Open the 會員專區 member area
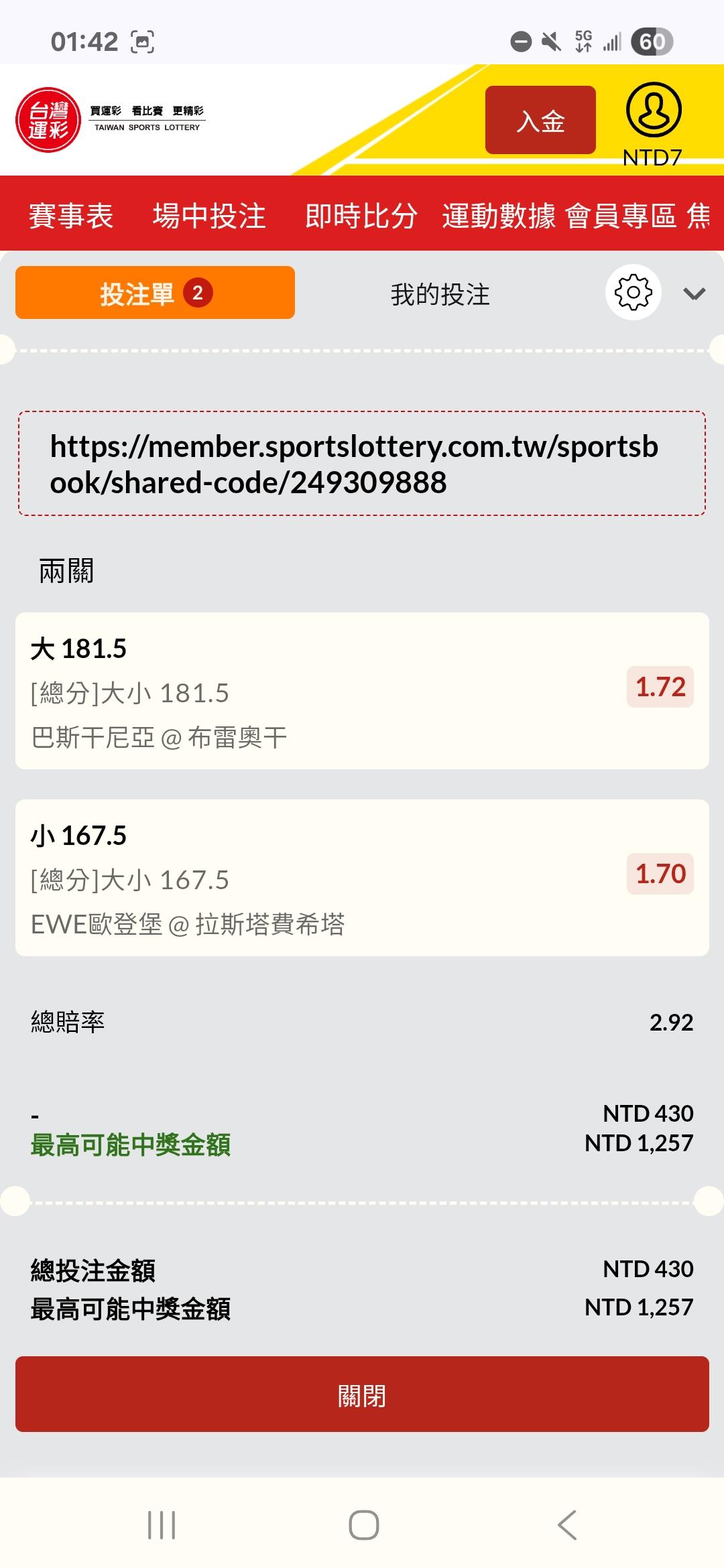Image resolution: width=724 pixels, height=1568 pixels. 621,216
